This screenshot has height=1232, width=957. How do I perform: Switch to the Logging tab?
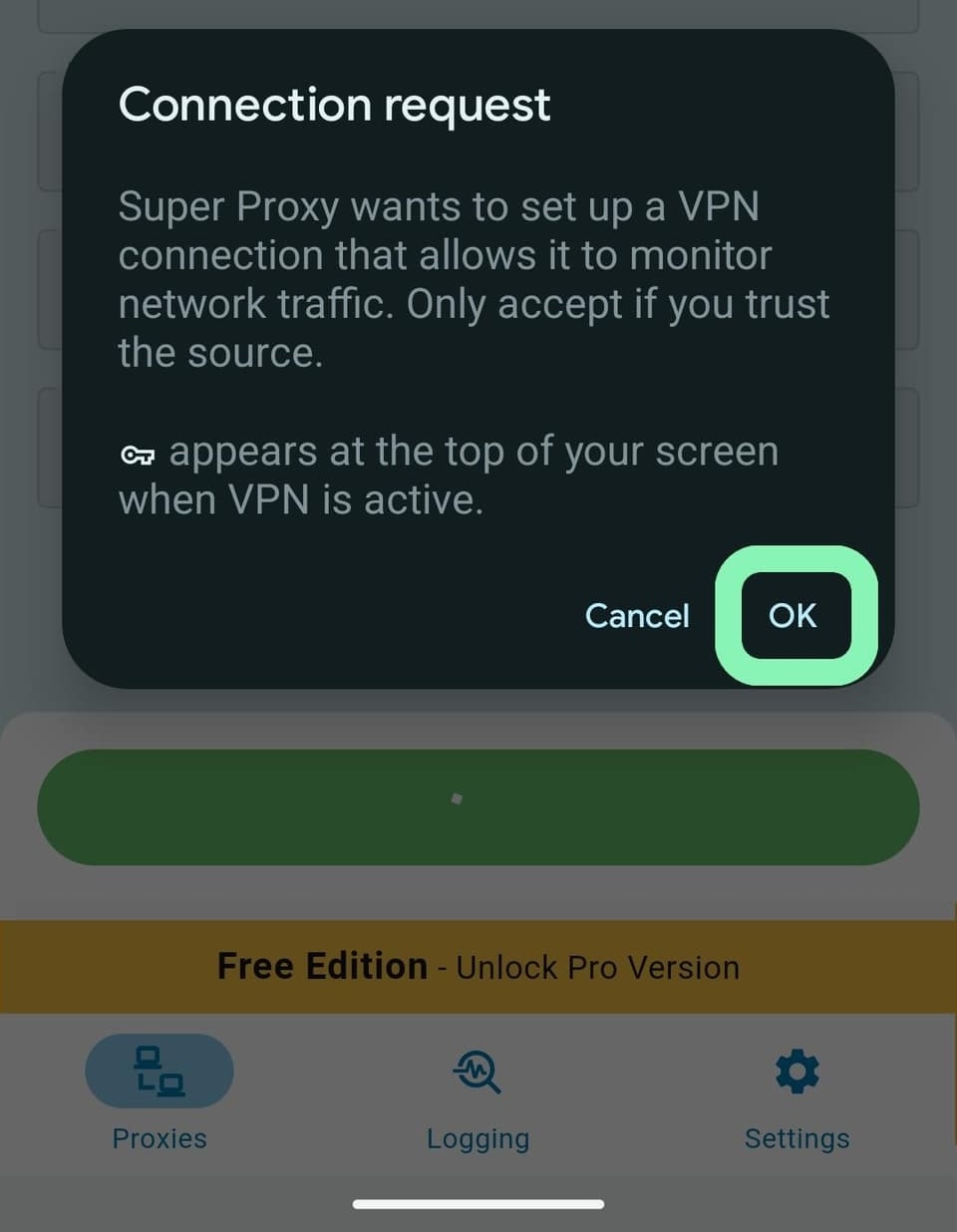(x=478, y=1094)
